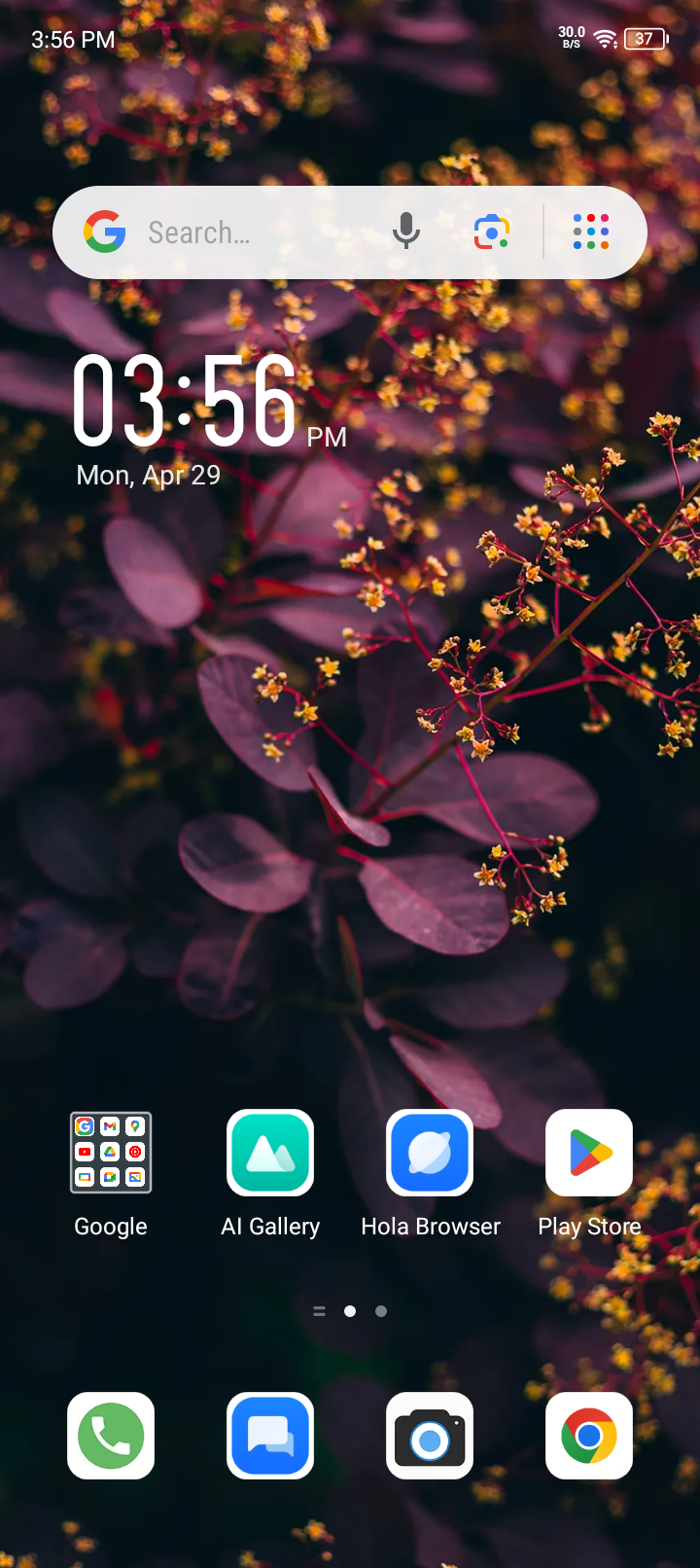Open Hola Browser
This screenshot has width=700, height=1568.
[430, 1153]
